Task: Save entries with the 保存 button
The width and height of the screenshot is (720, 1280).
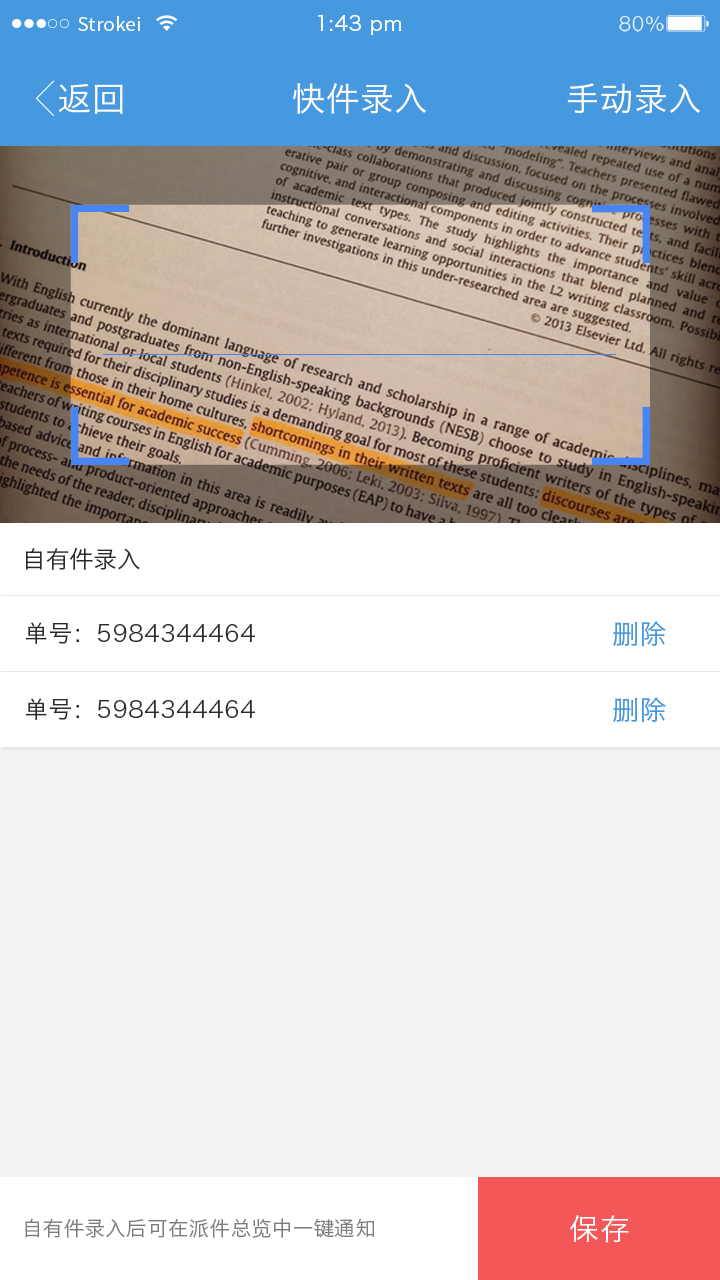Action: [599, 1228]
